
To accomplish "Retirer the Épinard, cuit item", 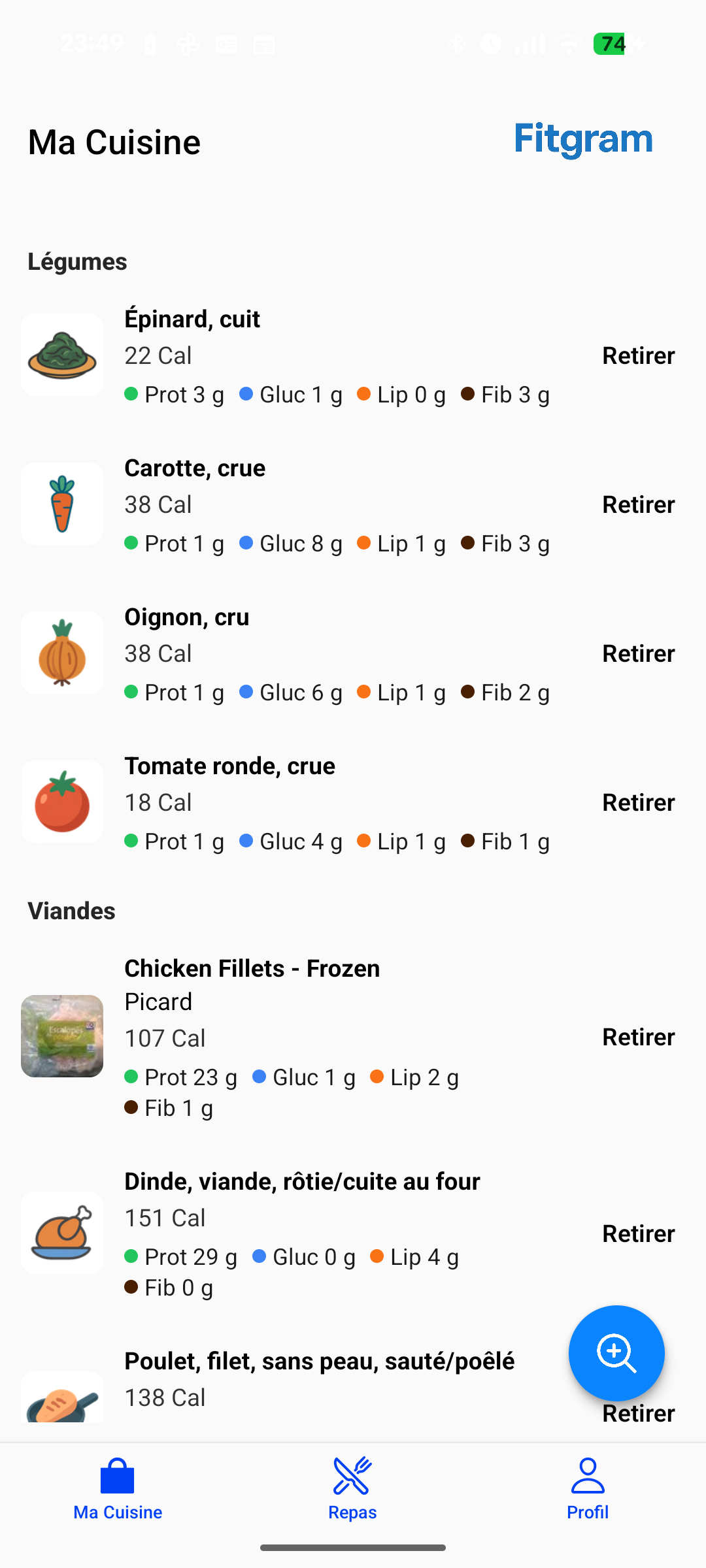I will (638, 355).
